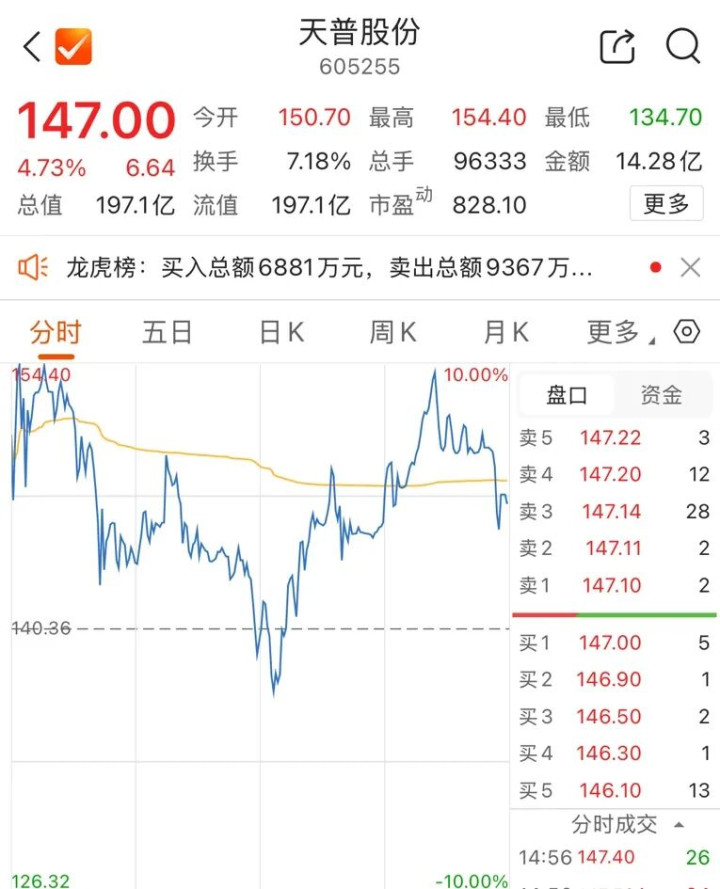Open chart settings hexagon icon
The width and height of the screenshot is (720, 889).
687,332
